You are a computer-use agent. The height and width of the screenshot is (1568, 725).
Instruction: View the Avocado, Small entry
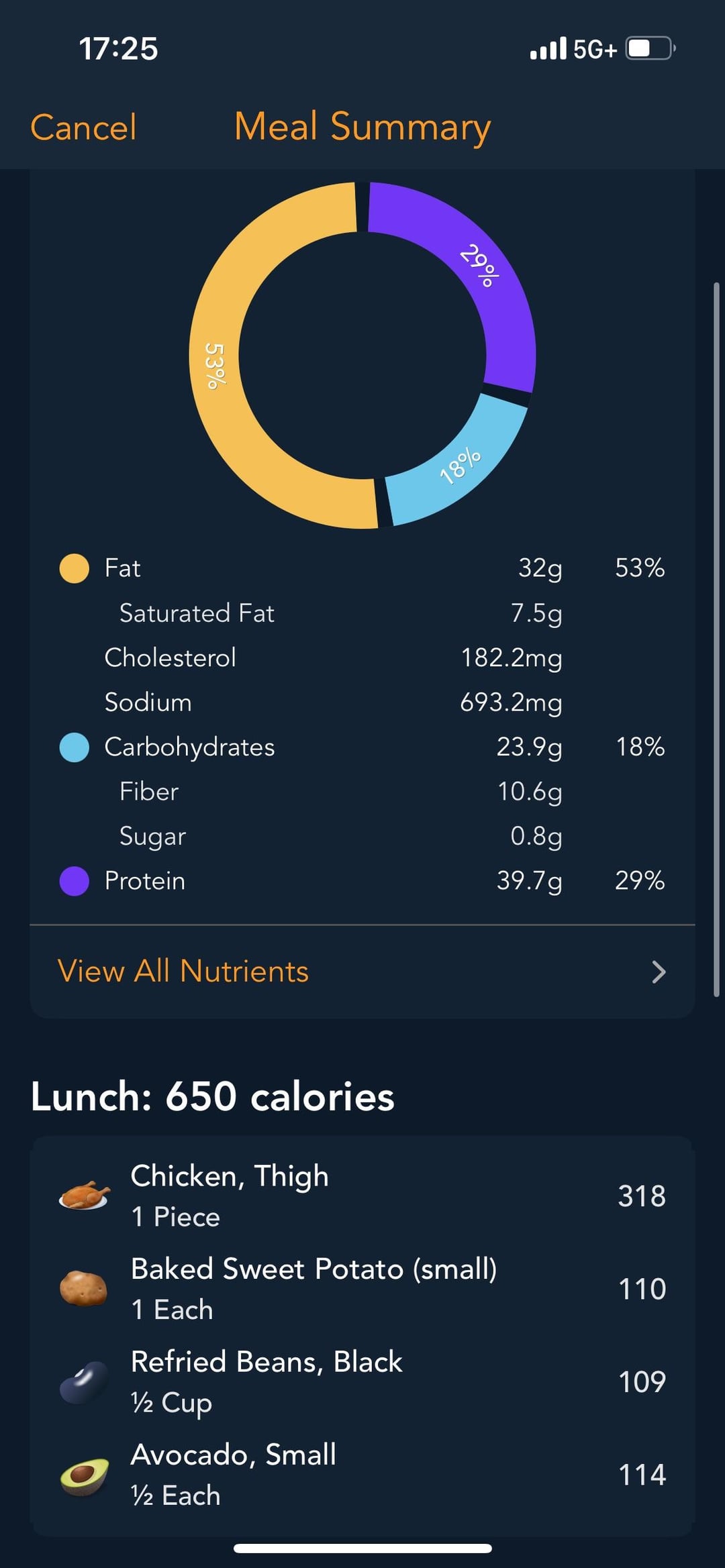(362, 1474)
